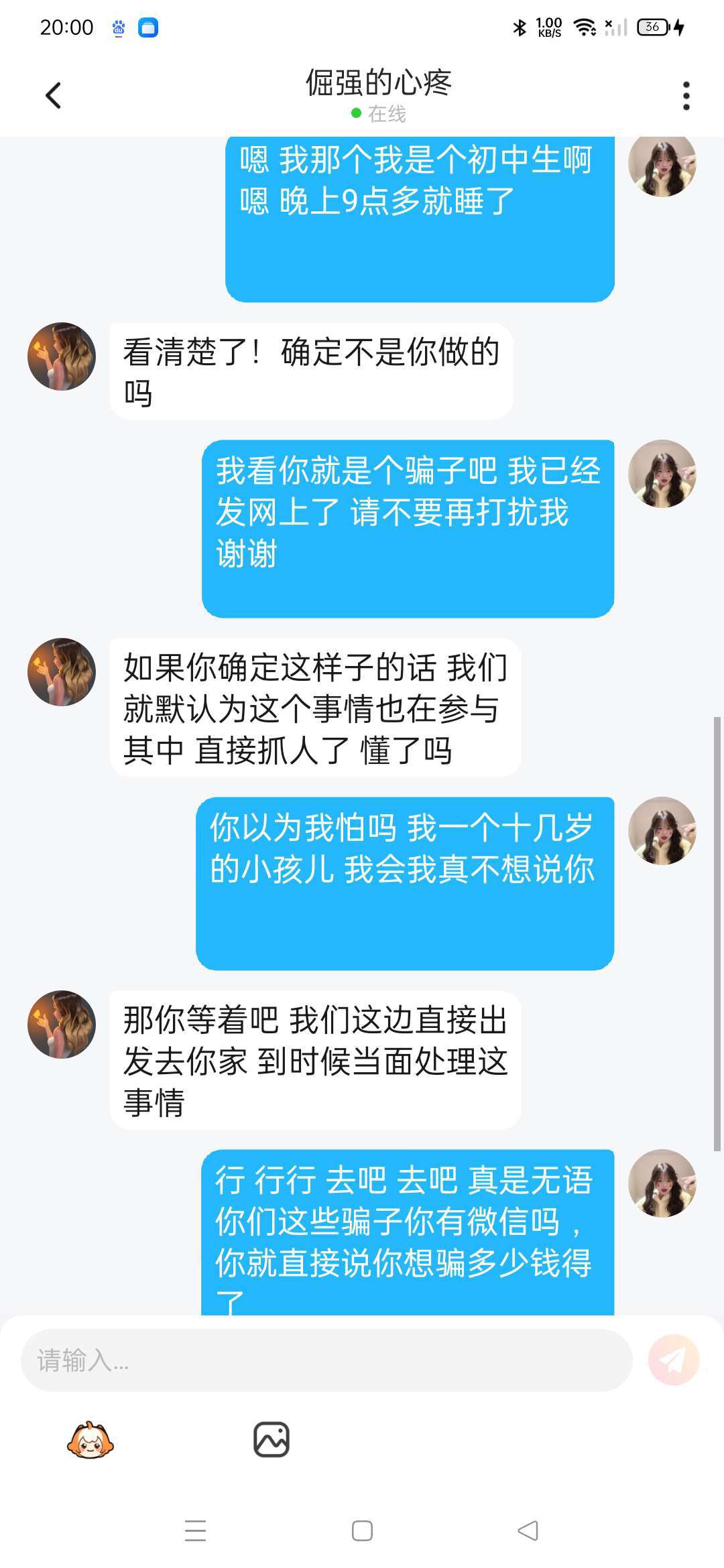Tap system home button

pyautogui.click(x=362, y=1530)
